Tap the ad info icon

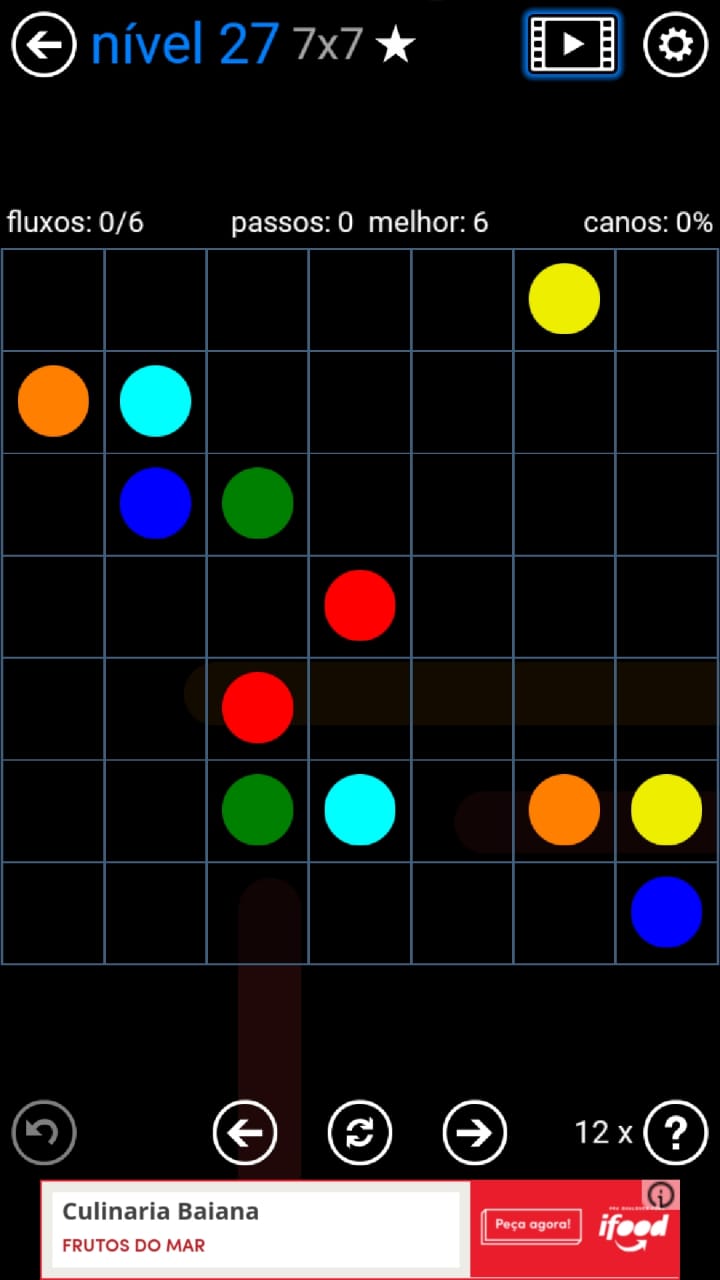[x=662, y=1195]
